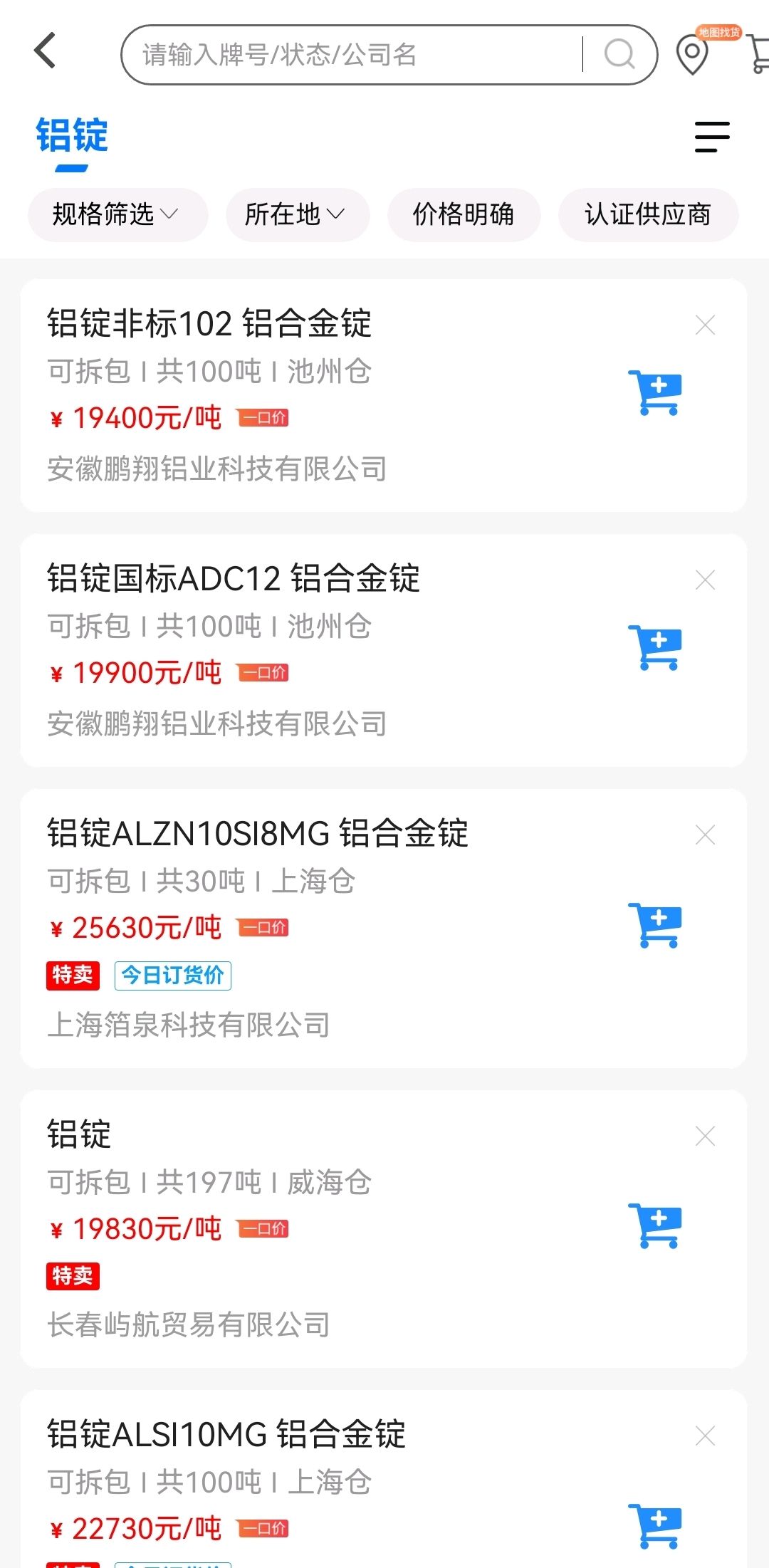769x1568 pixels.
Task: Expand the 规格筛选 dropdown
Action: 117,214
